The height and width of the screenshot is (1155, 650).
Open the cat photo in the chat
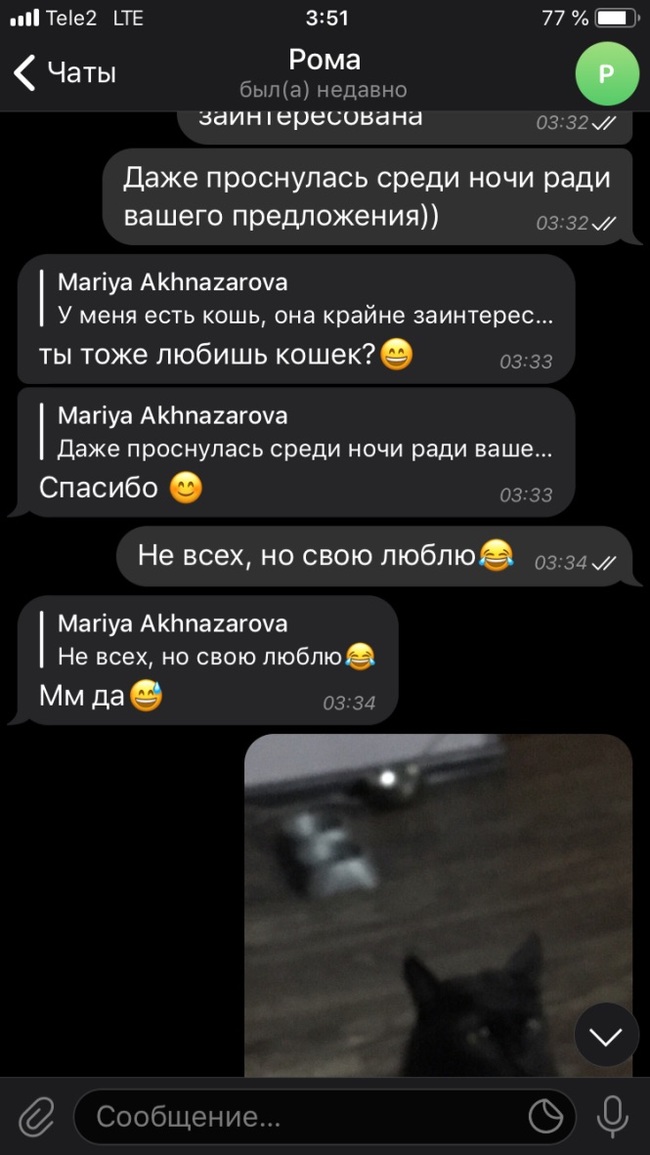click(438, 905)
